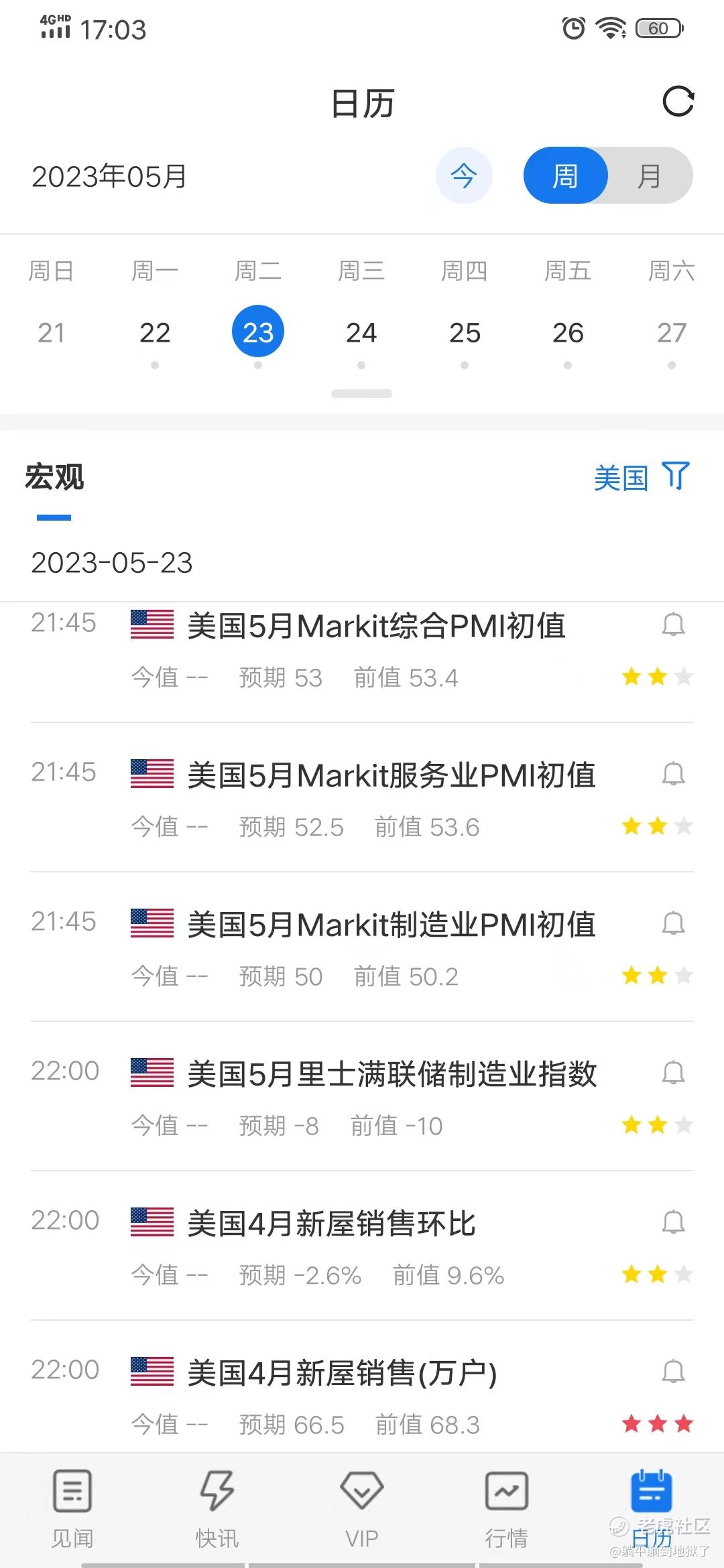The width and height of the screenshot is (724, 1568).
Task: Choose Friday the 26th
Action: click(568, 333)
